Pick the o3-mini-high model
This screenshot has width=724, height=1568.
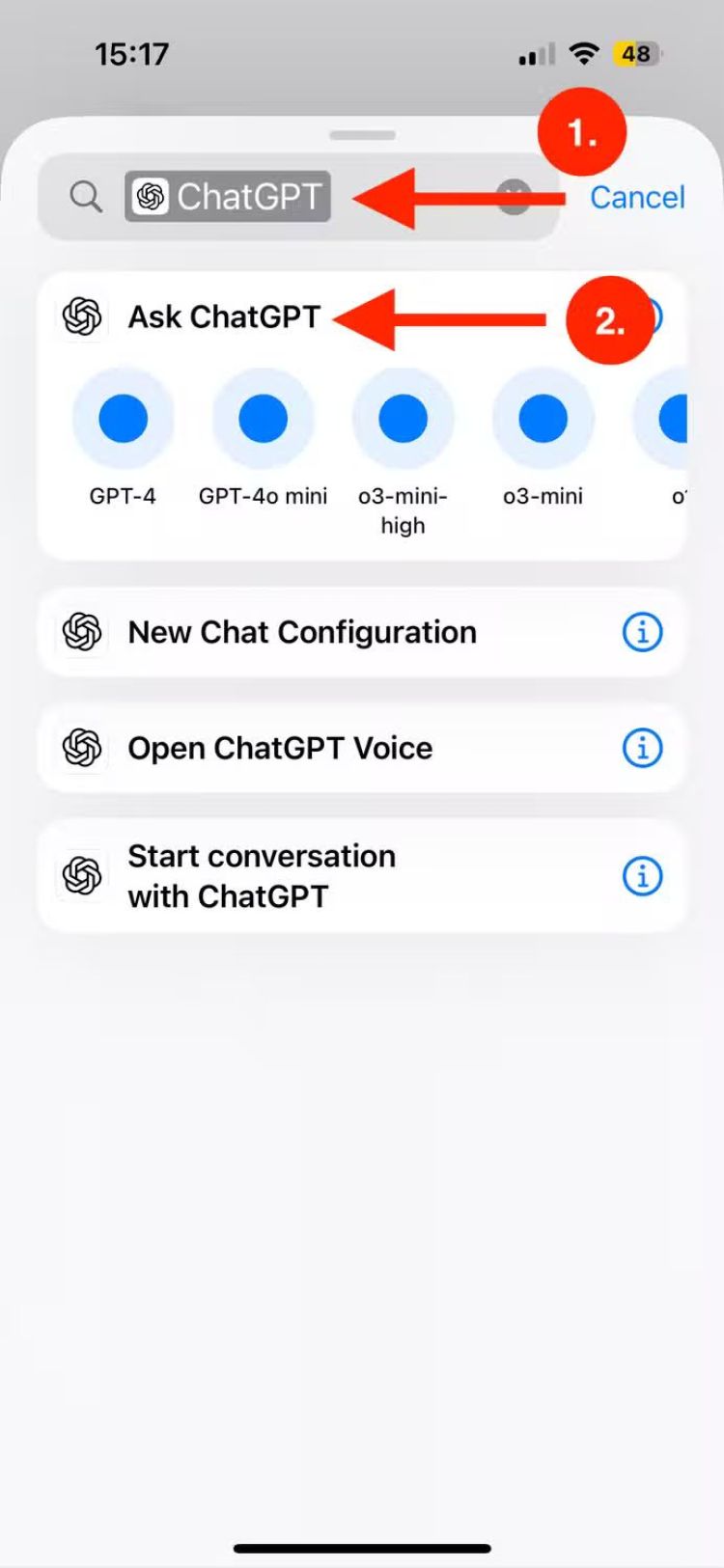[403, 420]
